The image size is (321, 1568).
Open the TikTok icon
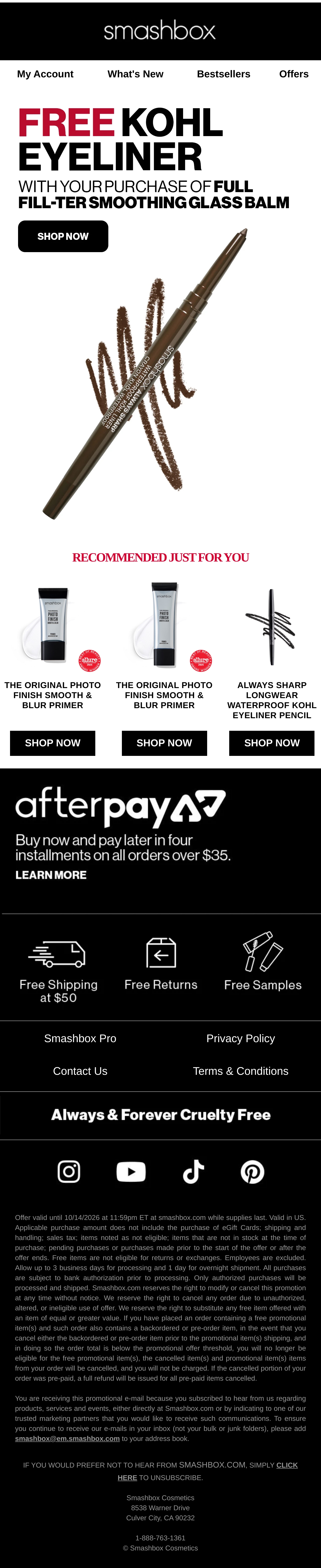pos(193,1171)
